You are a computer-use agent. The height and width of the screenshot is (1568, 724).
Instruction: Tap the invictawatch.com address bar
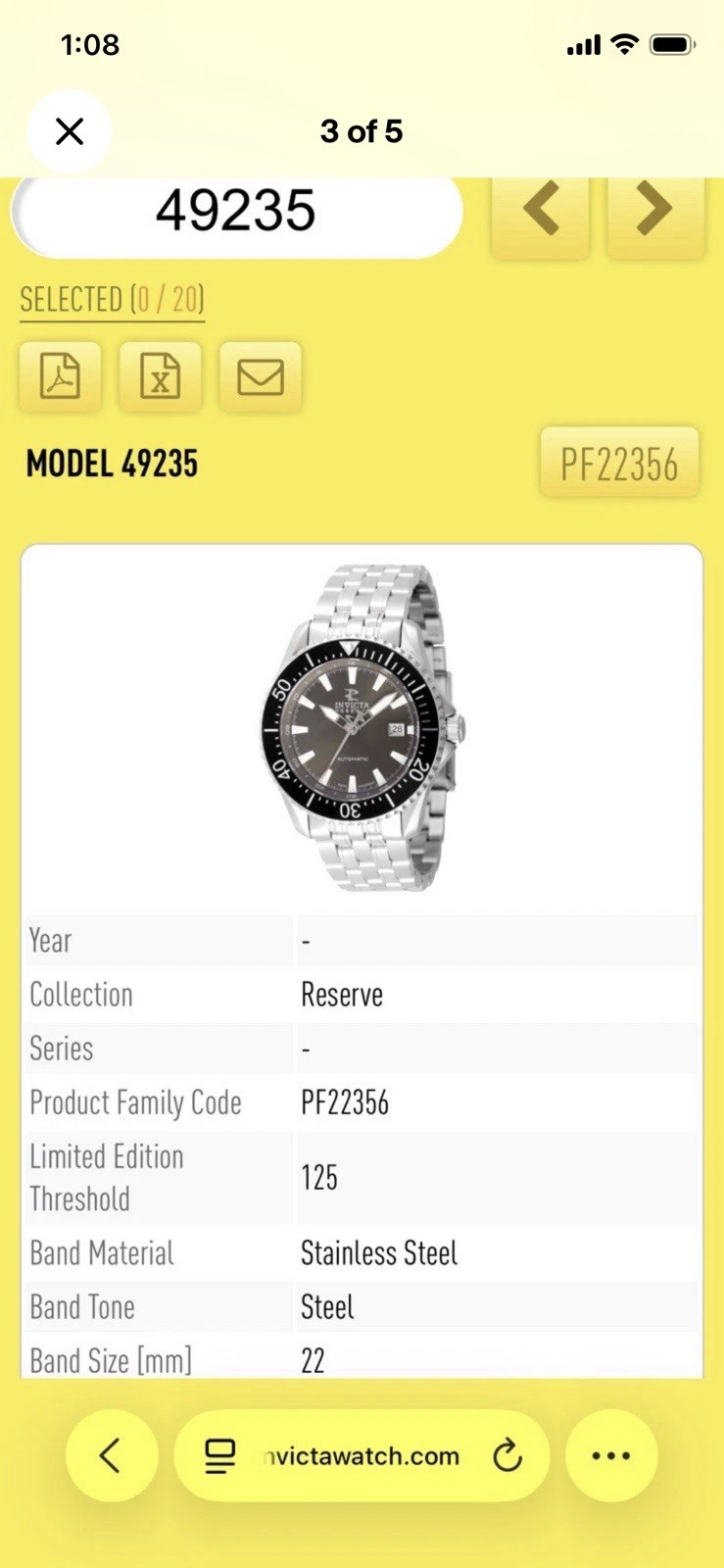pyautogui.click(x=362, y=1455)
